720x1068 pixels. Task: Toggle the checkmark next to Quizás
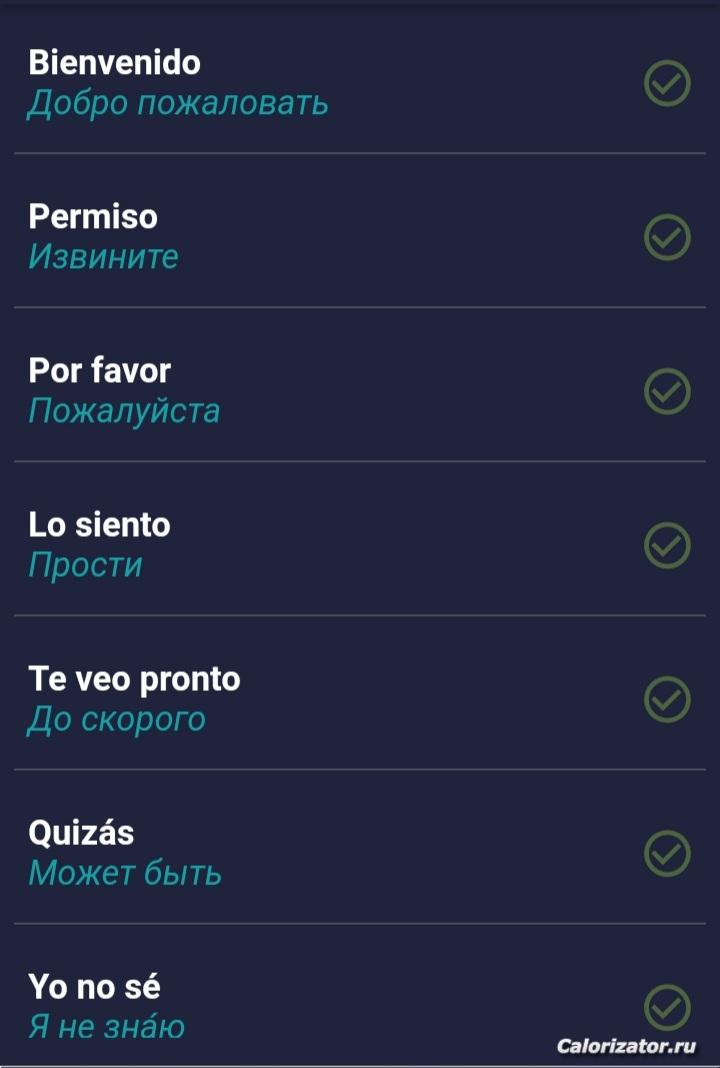pos(667,853)
